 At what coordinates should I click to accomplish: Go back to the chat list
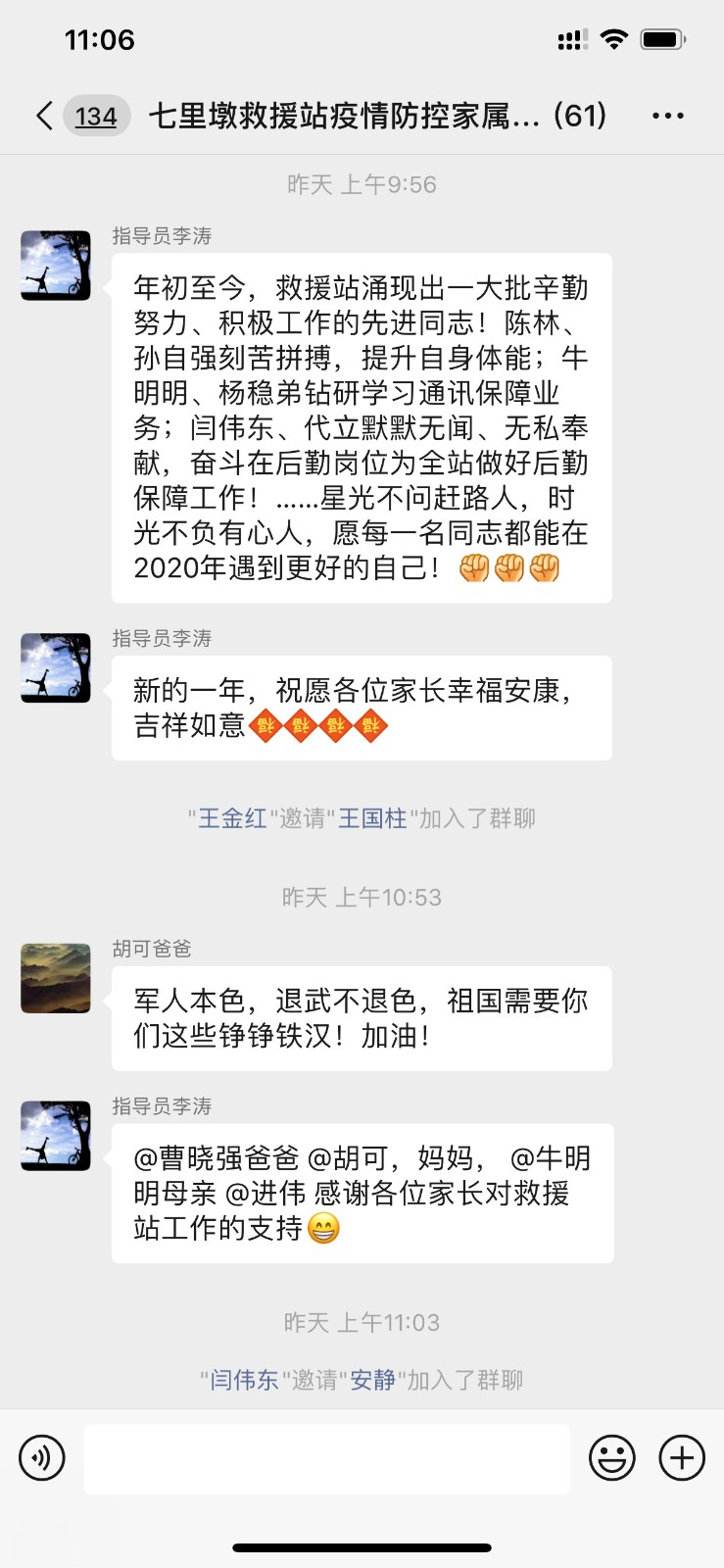[x=45, y=116]
